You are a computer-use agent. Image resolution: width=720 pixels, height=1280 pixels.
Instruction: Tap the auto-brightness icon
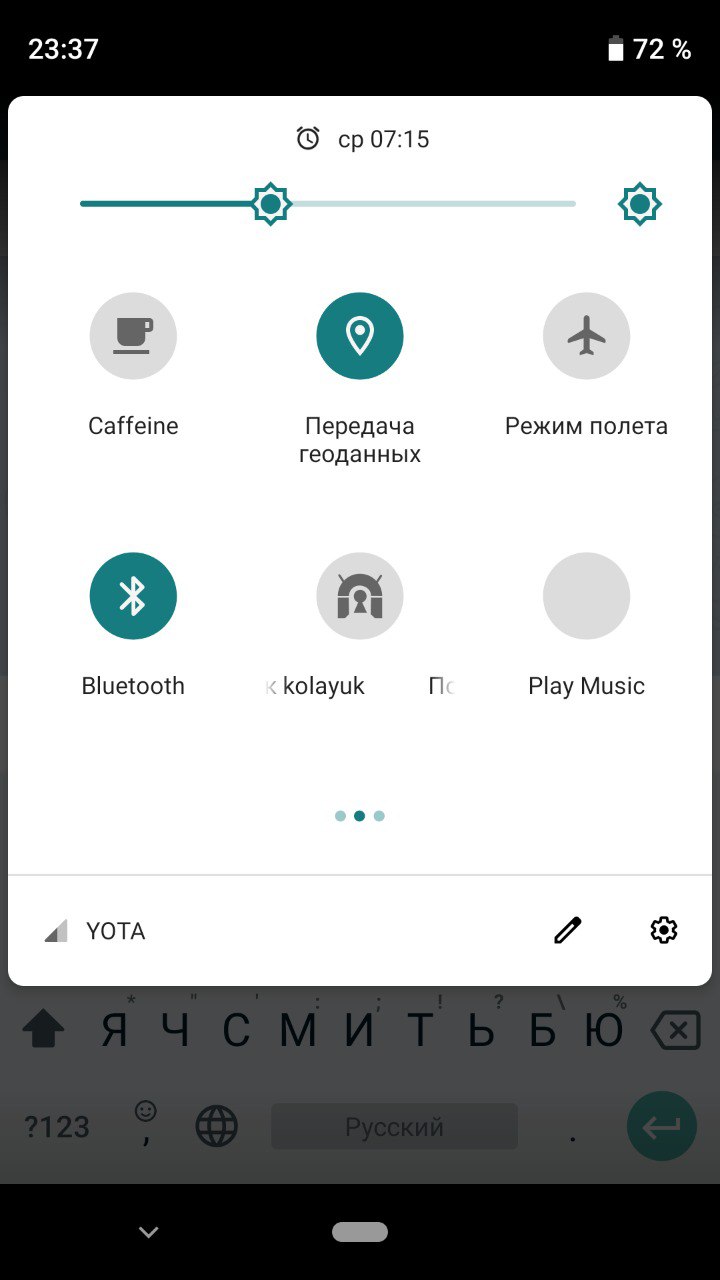tap(640, 204)
